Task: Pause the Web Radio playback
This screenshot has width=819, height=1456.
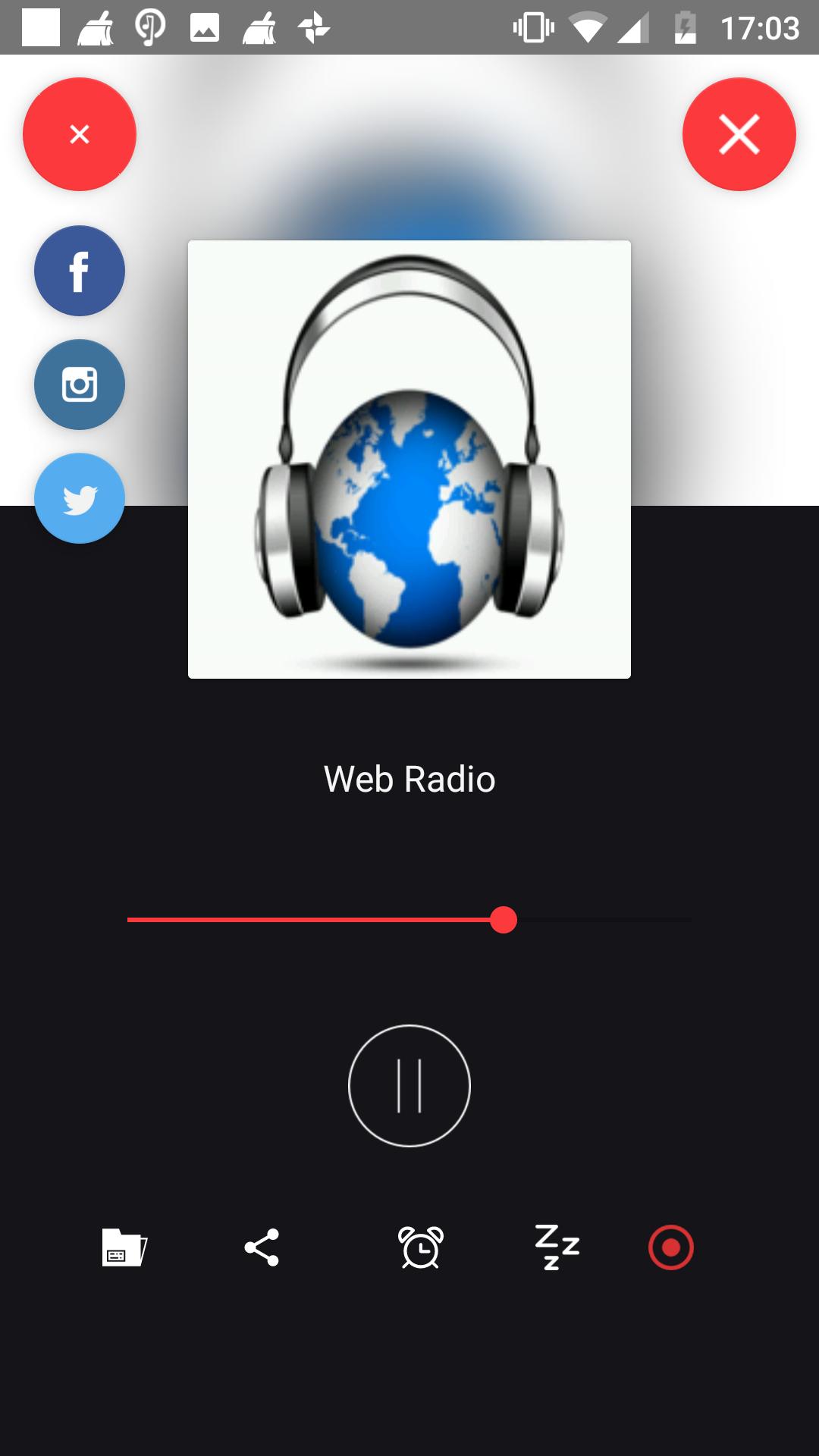Action: 408,1086
